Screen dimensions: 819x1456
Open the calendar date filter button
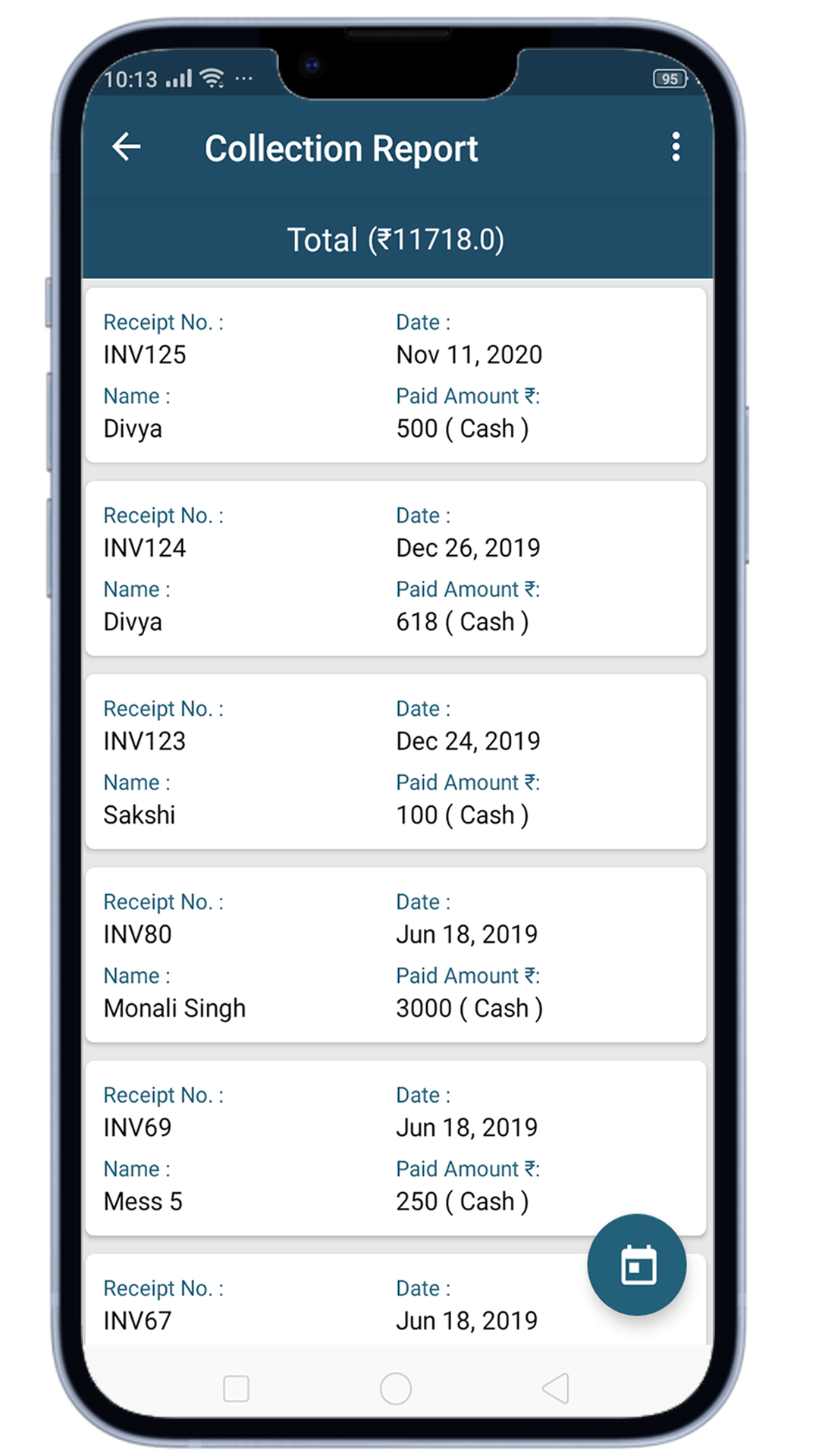click(637, 1265)
